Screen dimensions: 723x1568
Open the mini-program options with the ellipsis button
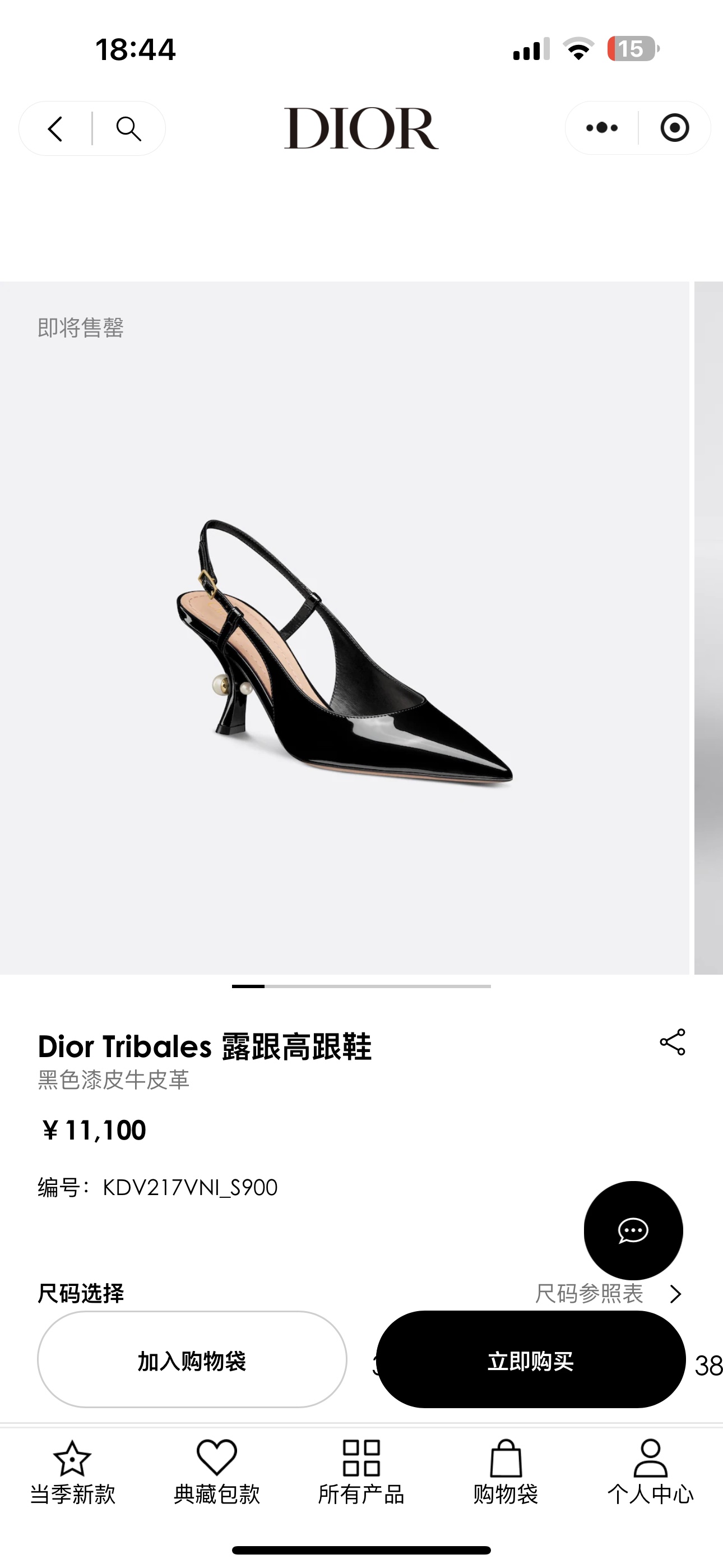coord(601,128)
